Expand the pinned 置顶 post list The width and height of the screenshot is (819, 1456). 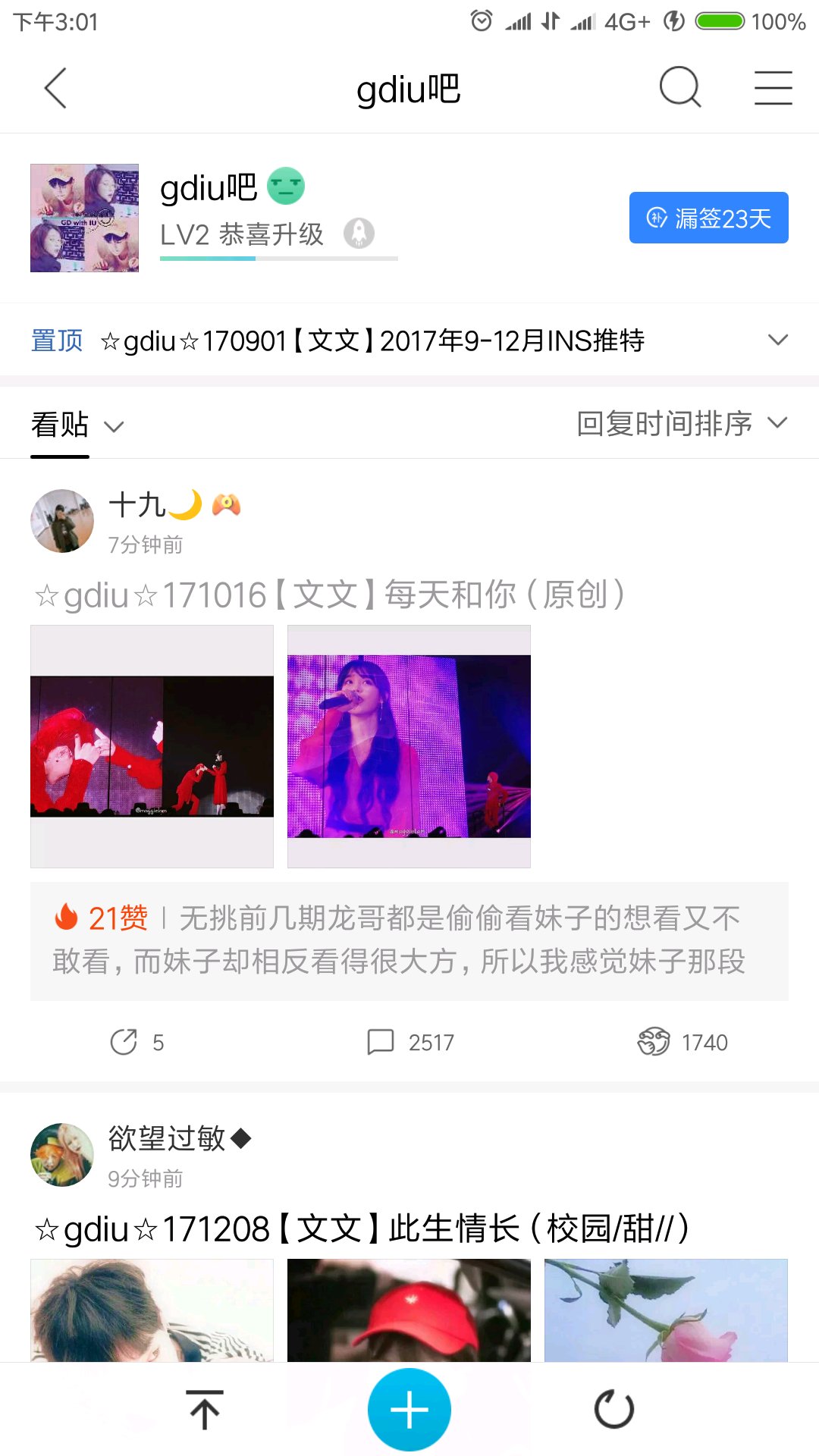pos(778,340)
